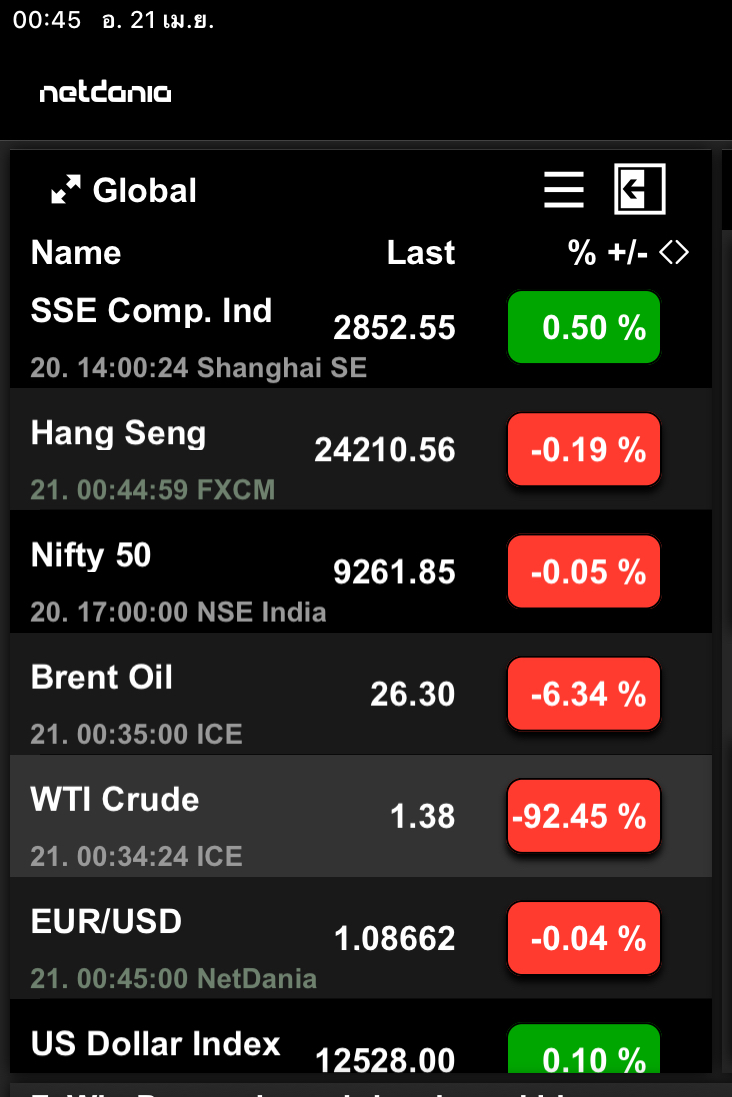Open WTI Crude quote

pos(361,816)
